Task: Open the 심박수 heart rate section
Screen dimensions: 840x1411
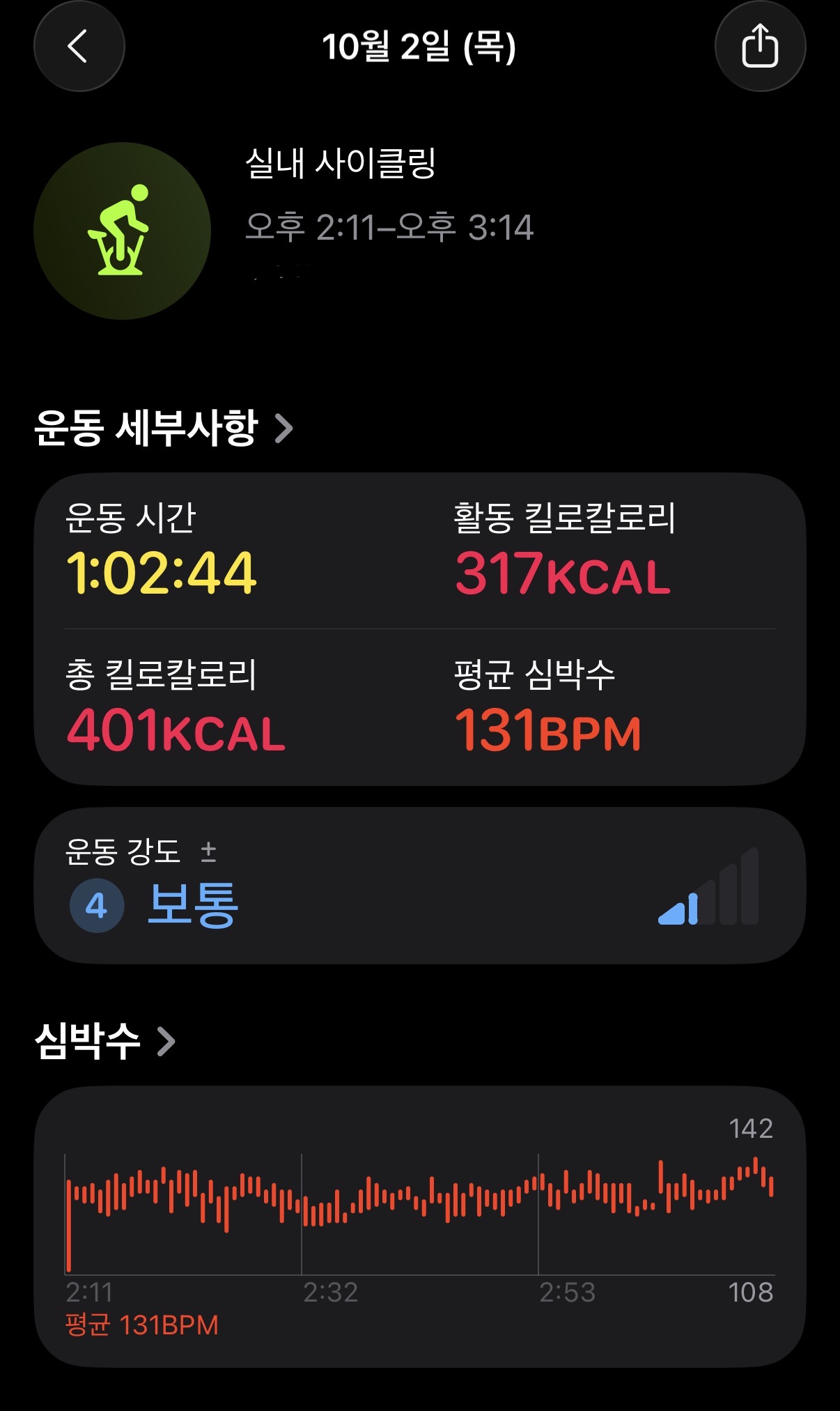Action: (x=104, y=1041)
